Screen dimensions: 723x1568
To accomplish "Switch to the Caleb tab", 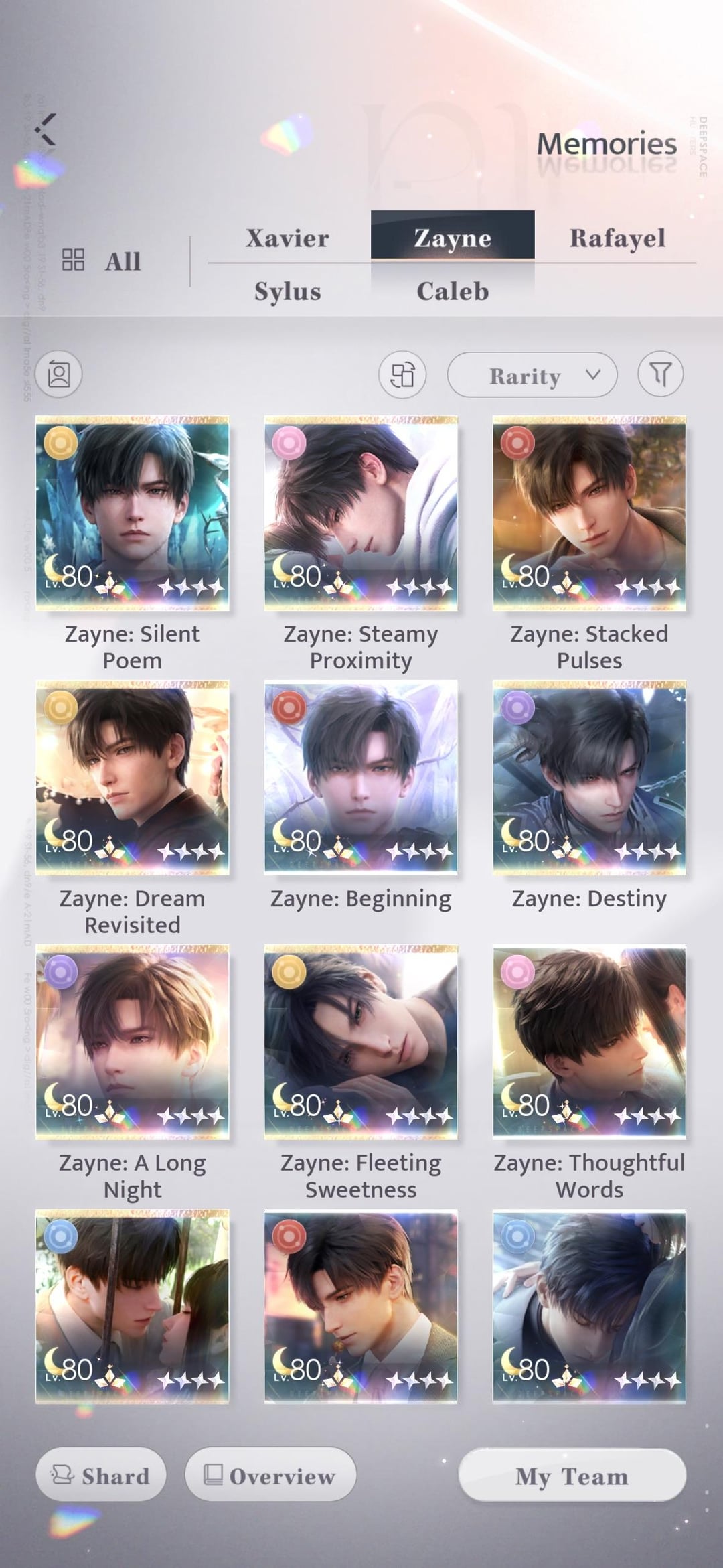I will 453,291.
